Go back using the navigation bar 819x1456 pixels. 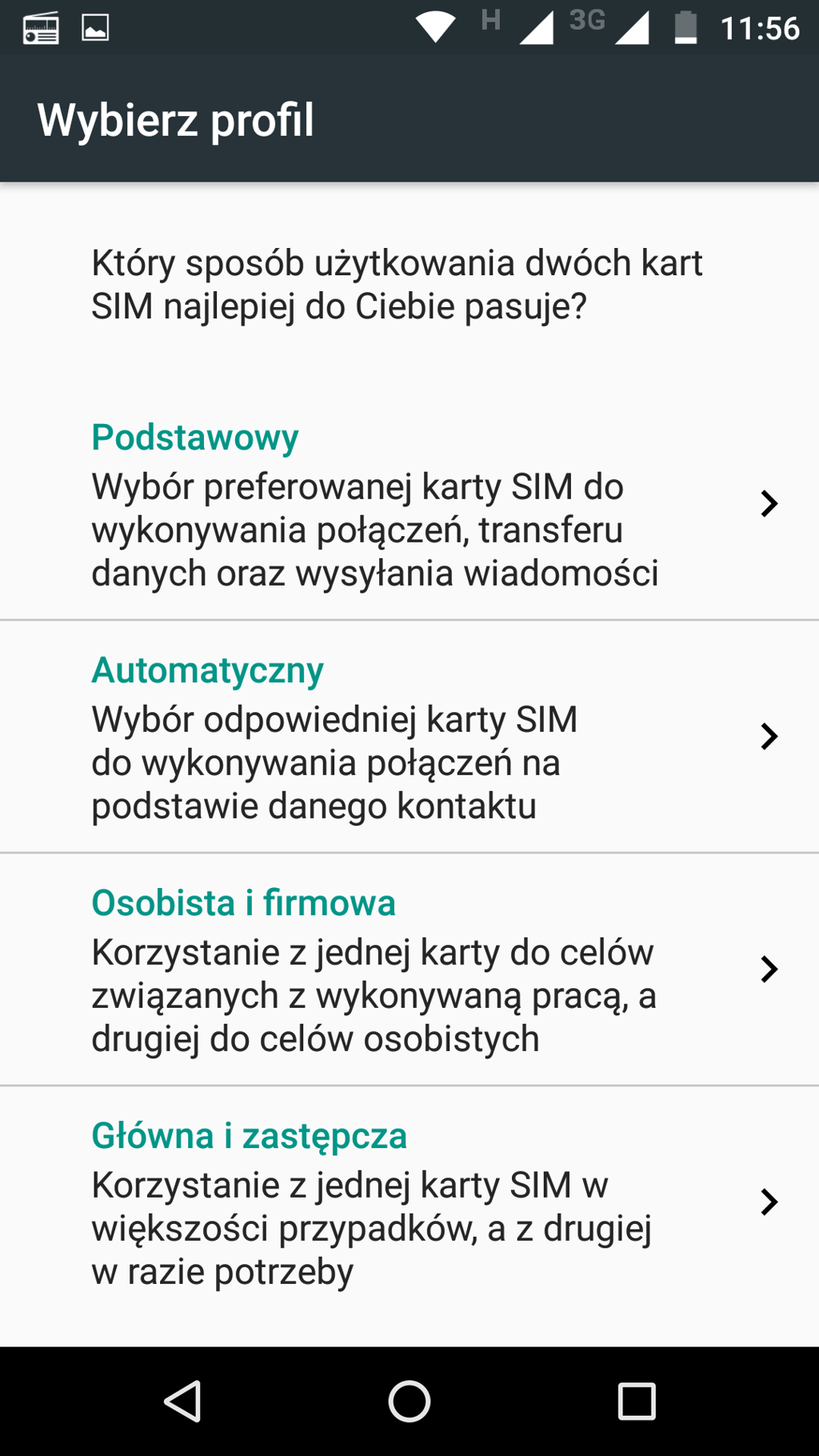click(182, 1402)
